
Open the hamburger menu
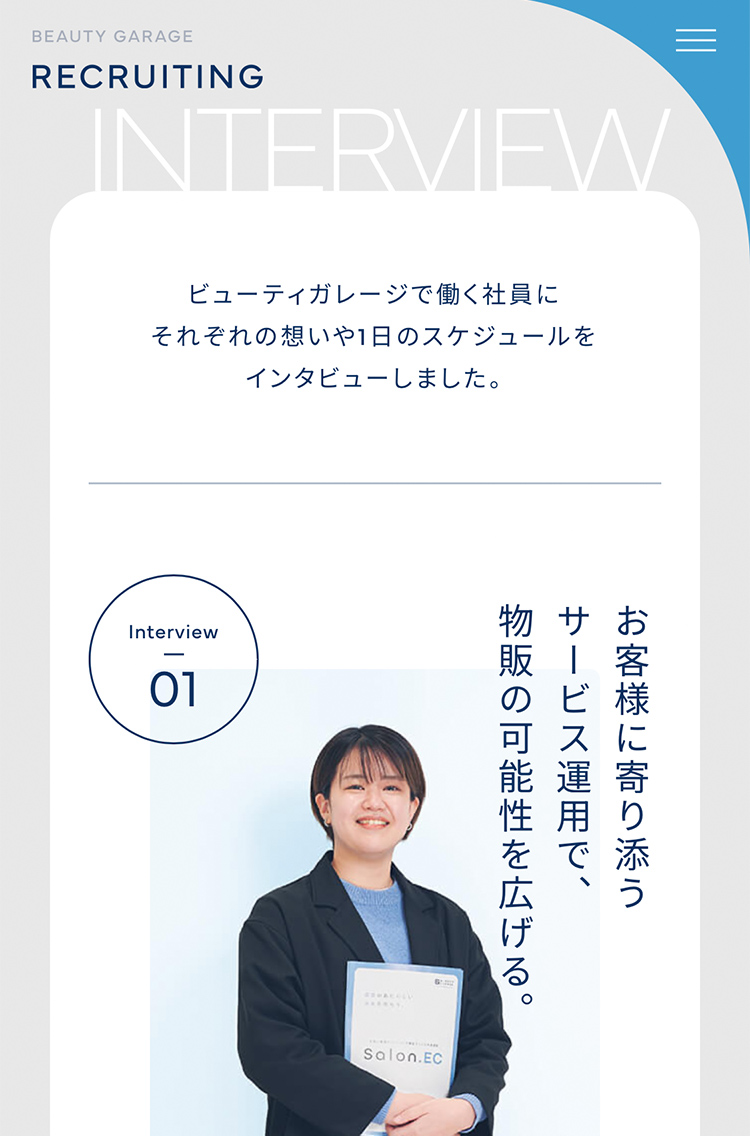pos(695,40)
